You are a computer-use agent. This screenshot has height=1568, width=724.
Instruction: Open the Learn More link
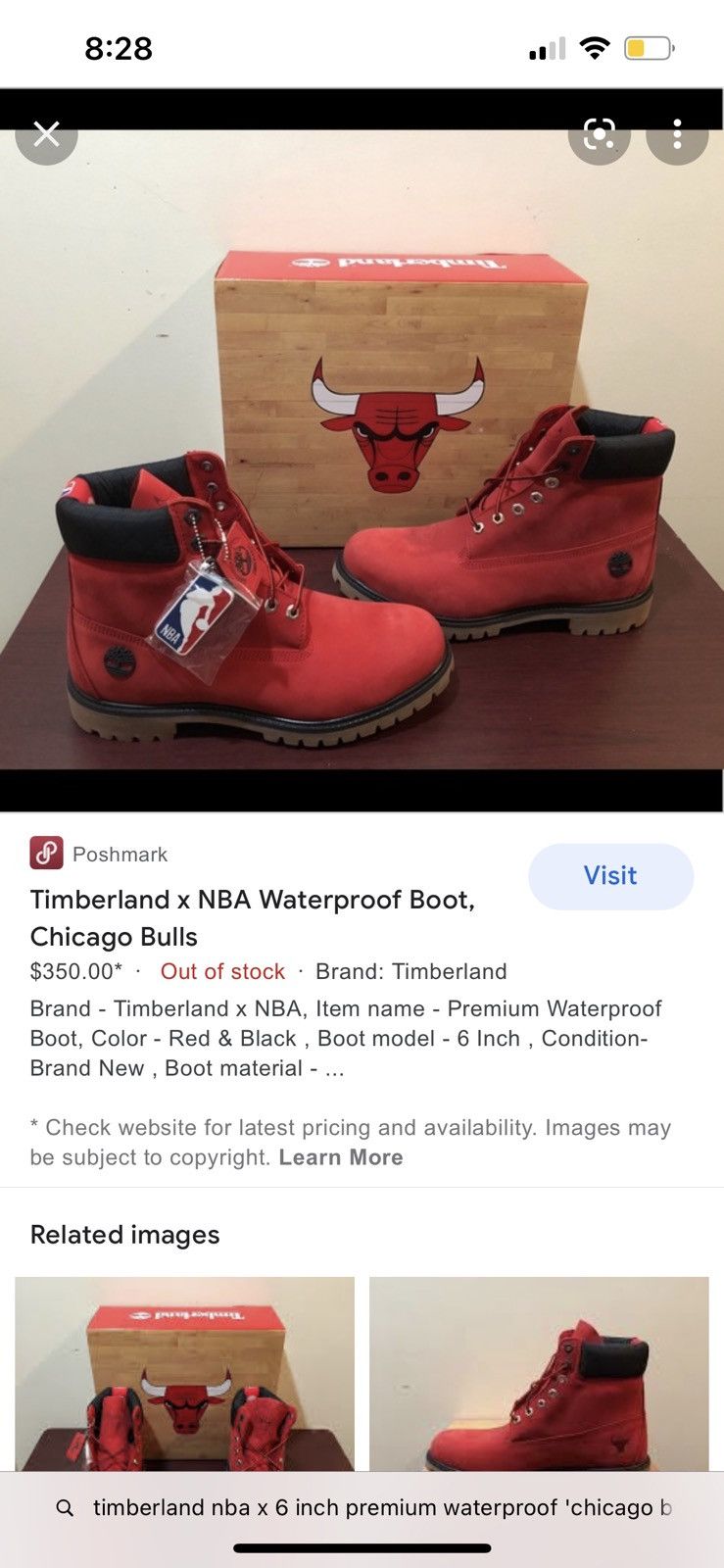[341, 1157]
